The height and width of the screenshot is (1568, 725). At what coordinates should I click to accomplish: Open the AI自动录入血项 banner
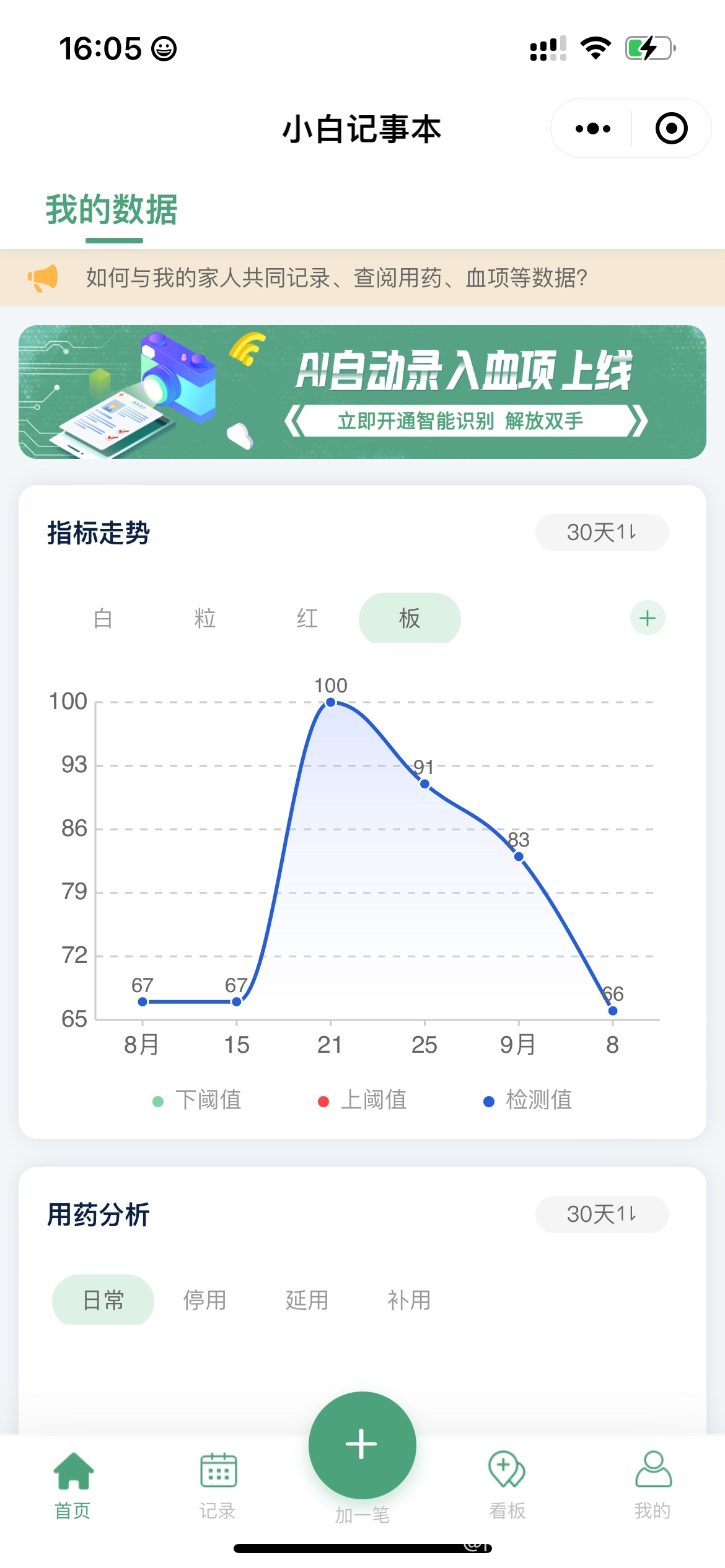click(362, 392)
